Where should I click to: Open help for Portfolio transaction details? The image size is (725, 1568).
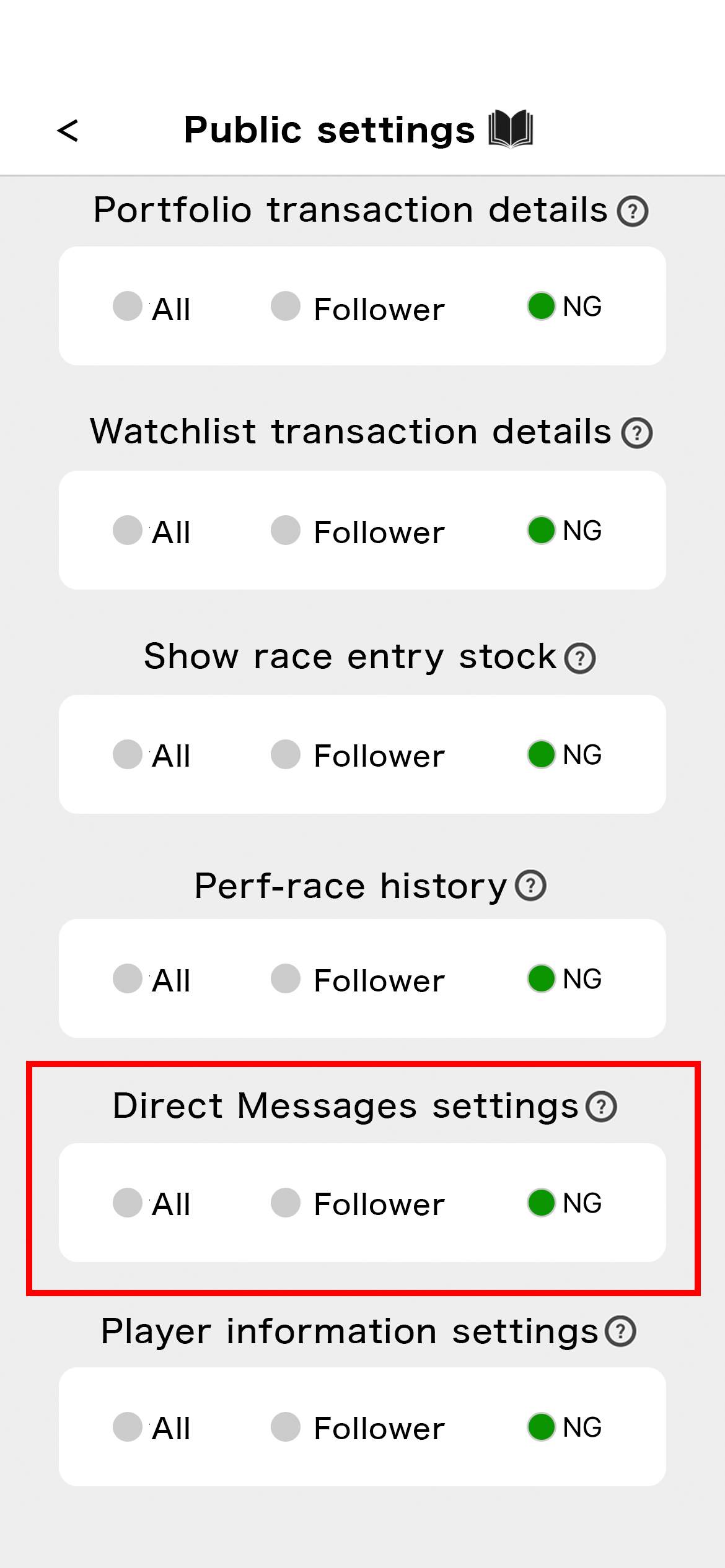(x=633, y=211)
